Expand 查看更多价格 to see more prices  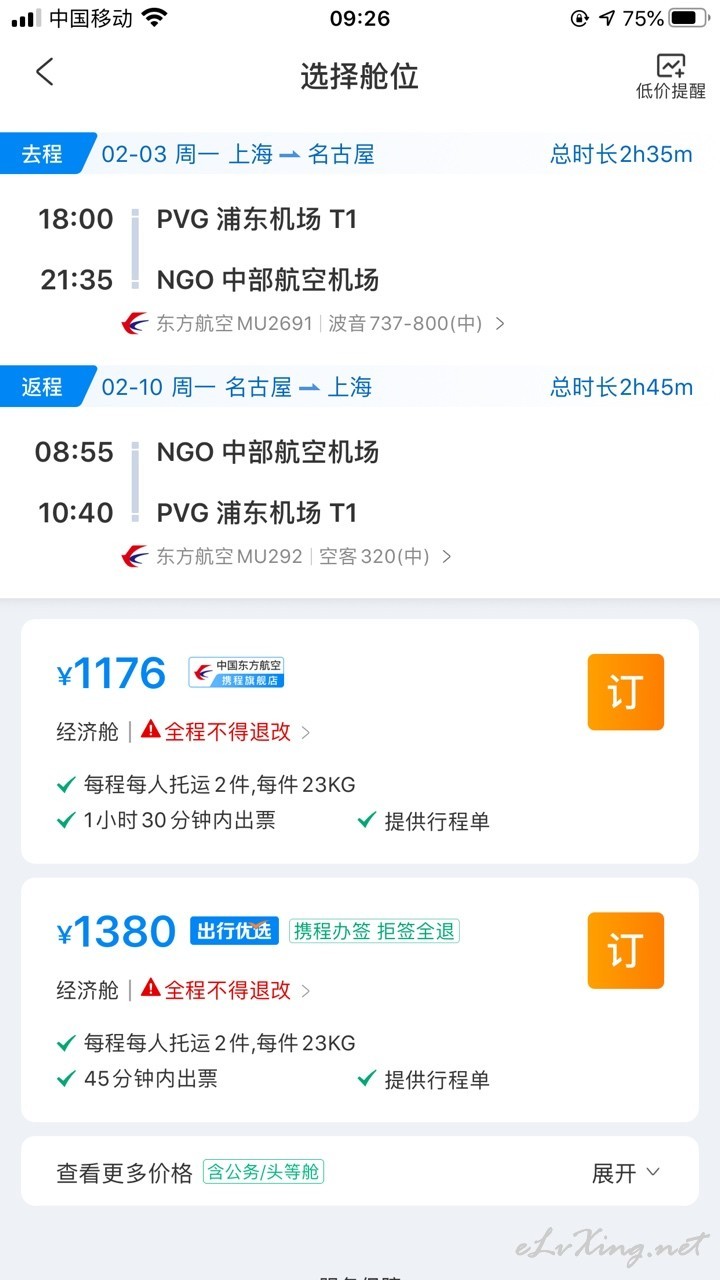click(x=360, y=1172)
